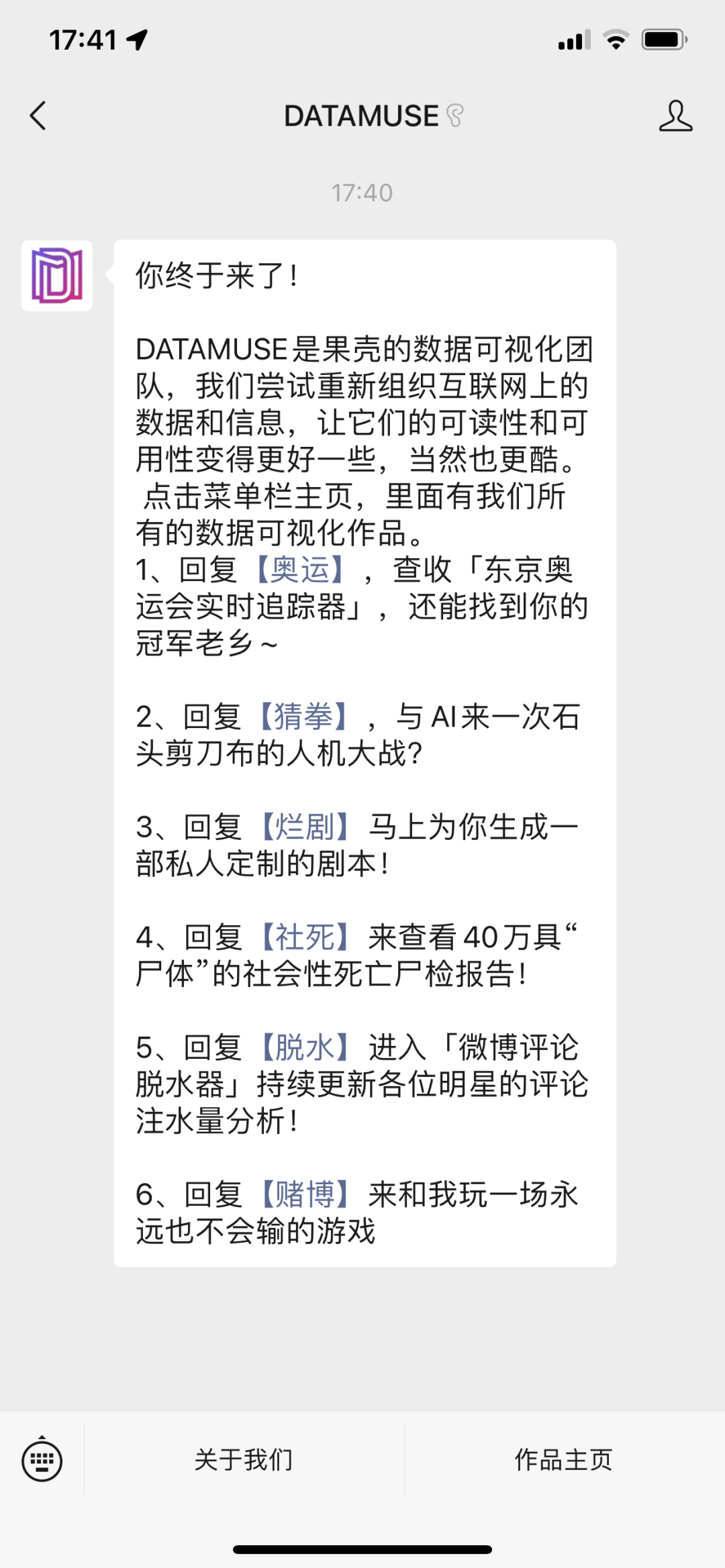Select the 【猜拳】 link
This screenshot has width=725, height=1568.
pyautogui.click(x=303, y=717)
